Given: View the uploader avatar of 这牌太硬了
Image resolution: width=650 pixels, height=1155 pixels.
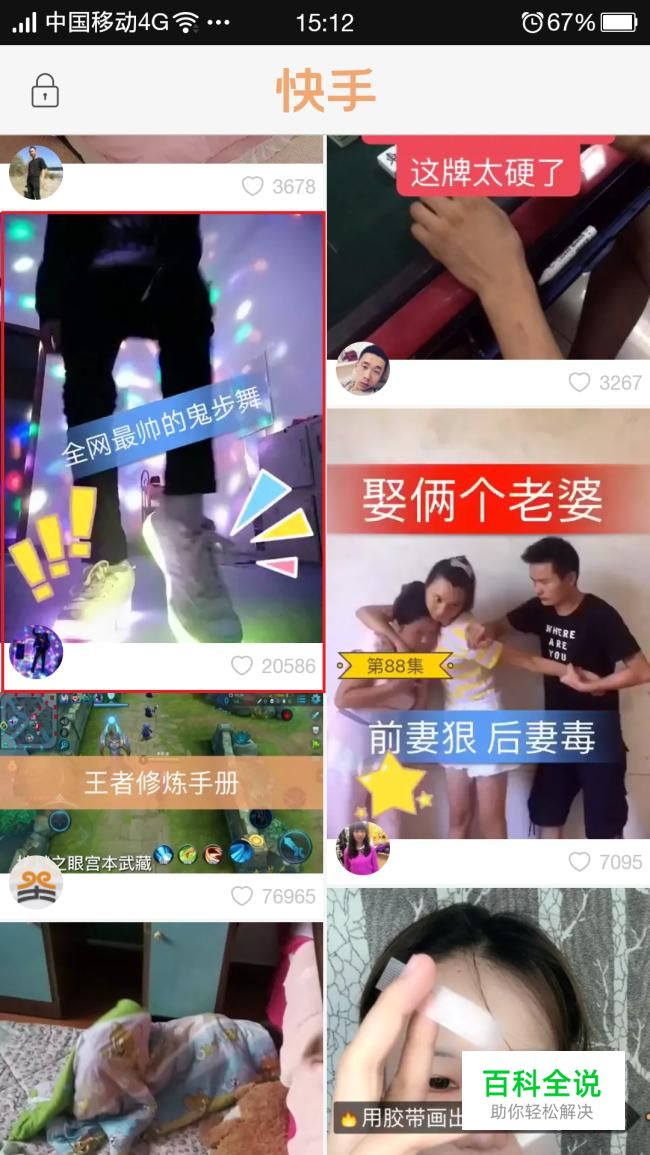Looking at the screenshot, I should coord(362,369).
